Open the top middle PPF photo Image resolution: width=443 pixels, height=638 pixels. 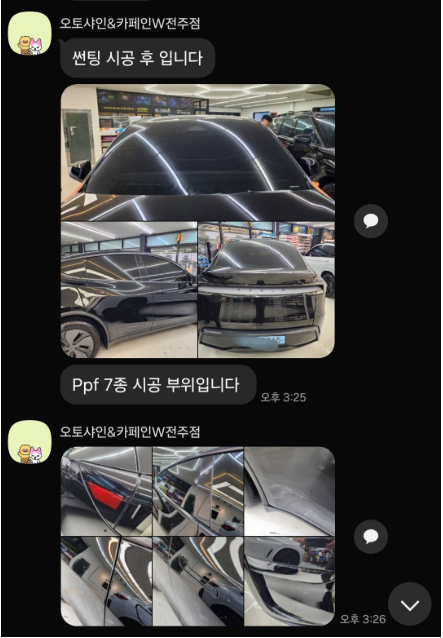[x=198, y=491]
